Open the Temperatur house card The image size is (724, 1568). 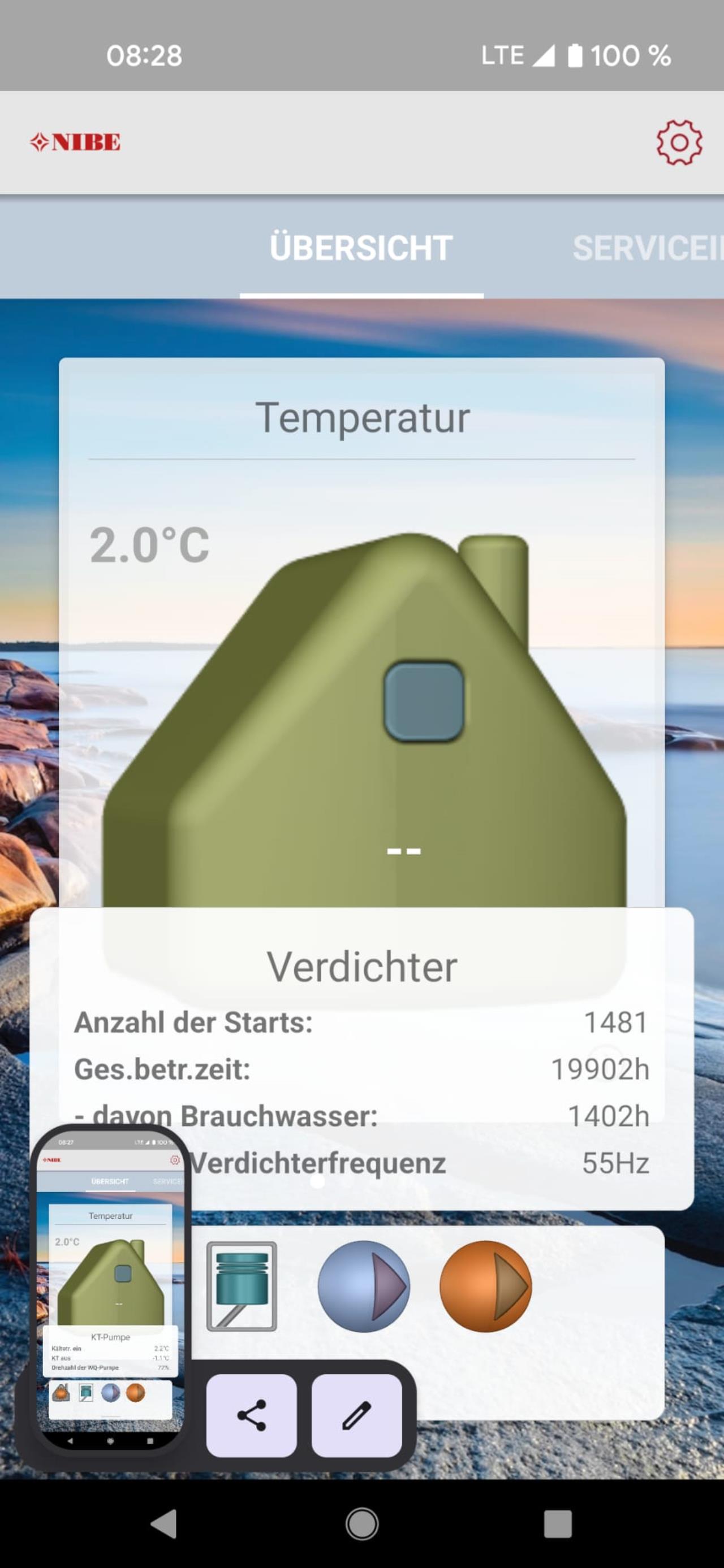tap(361, 633)
